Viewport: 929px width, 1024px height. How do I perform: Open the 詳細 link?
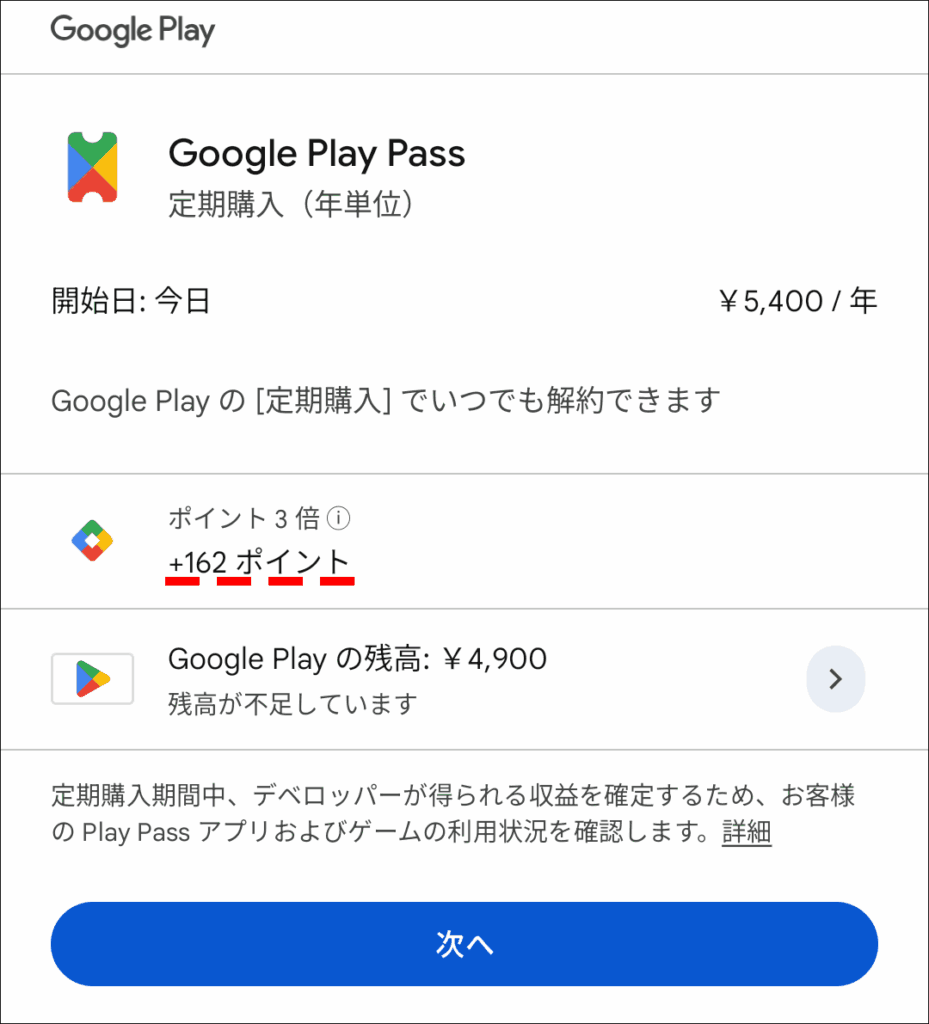(746, 832)
